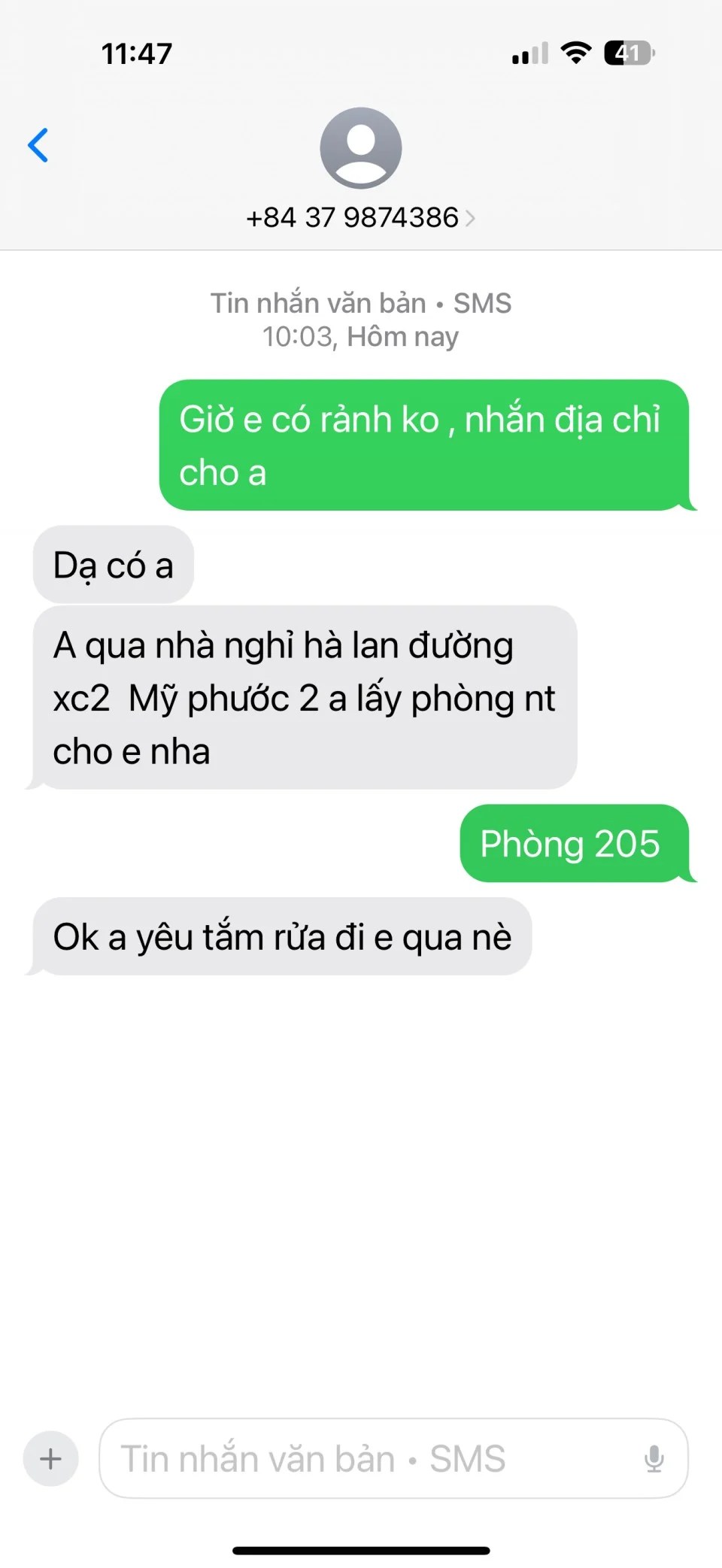The width and height of the screenshot is (722, 1568).
Task: Open contact details for +84 37 9874386
Action: tap(360, 217)
